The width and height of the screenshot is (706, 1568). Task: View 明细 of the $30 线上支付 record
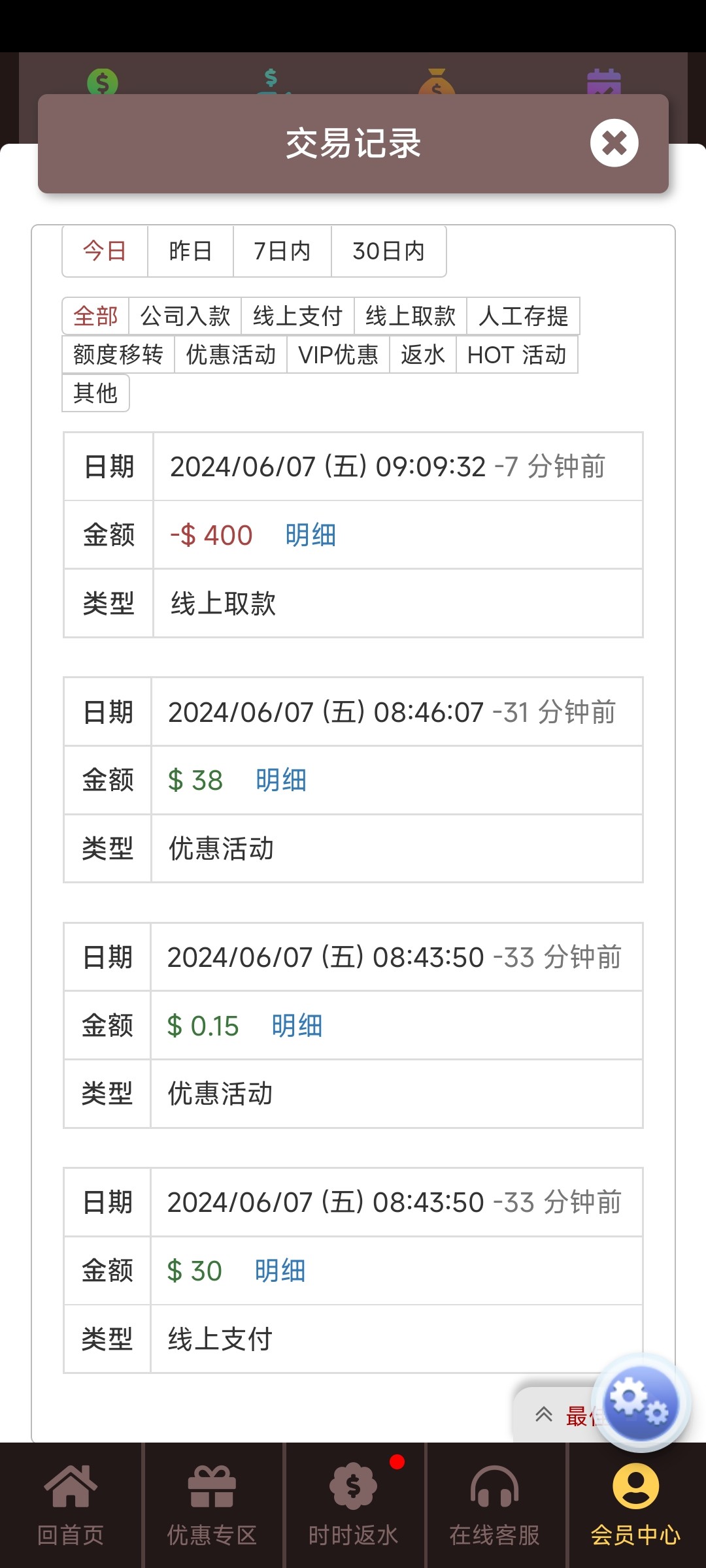point(280,1270)
